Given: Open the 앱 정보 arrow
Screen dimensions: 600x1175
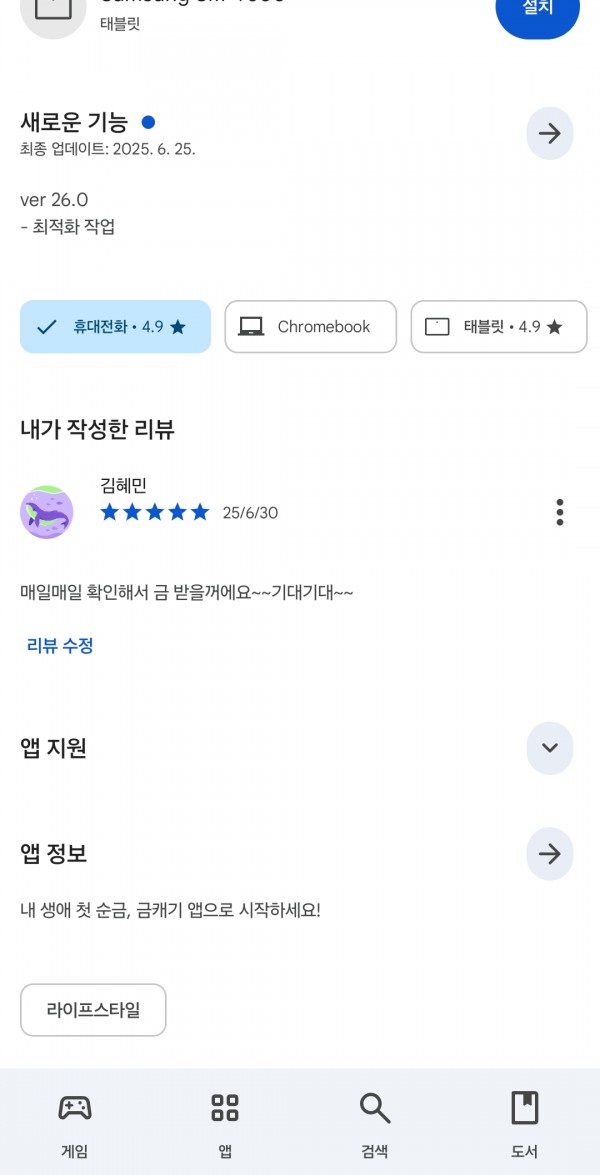Looking at the screenshot, I should tap(550, 854).
